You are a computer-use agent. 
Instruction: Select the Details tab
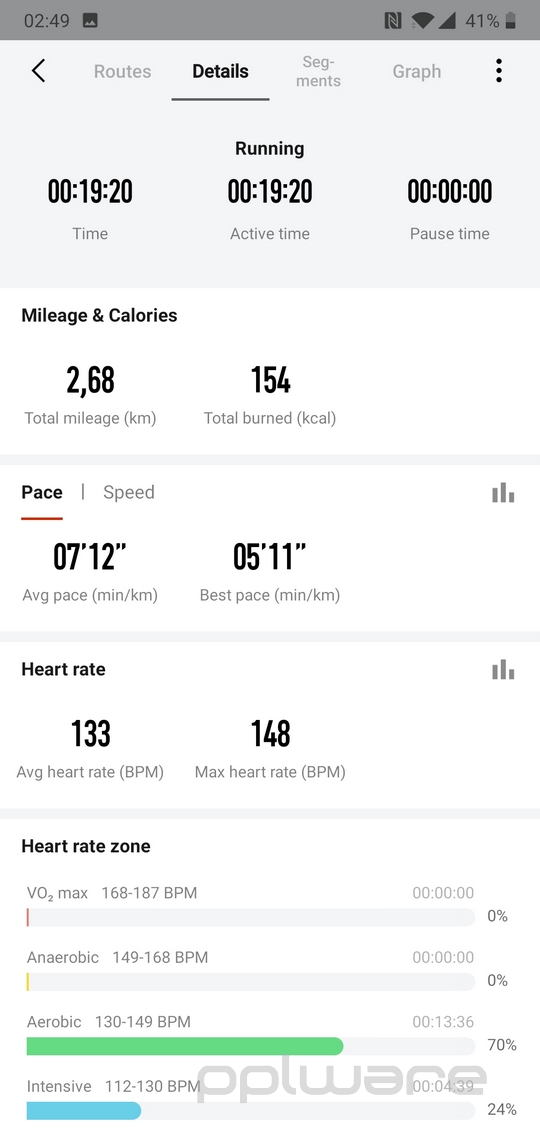point(220,71)
